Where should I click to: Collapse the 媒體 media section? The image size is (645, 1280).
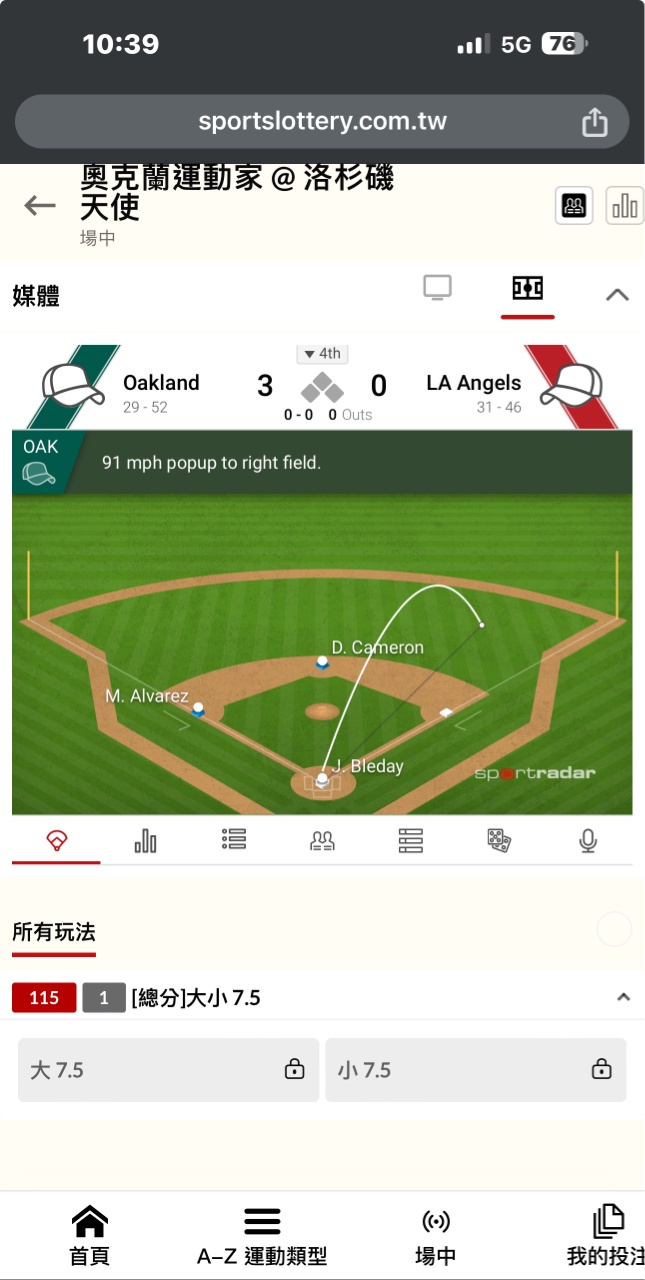pos(618,295)
